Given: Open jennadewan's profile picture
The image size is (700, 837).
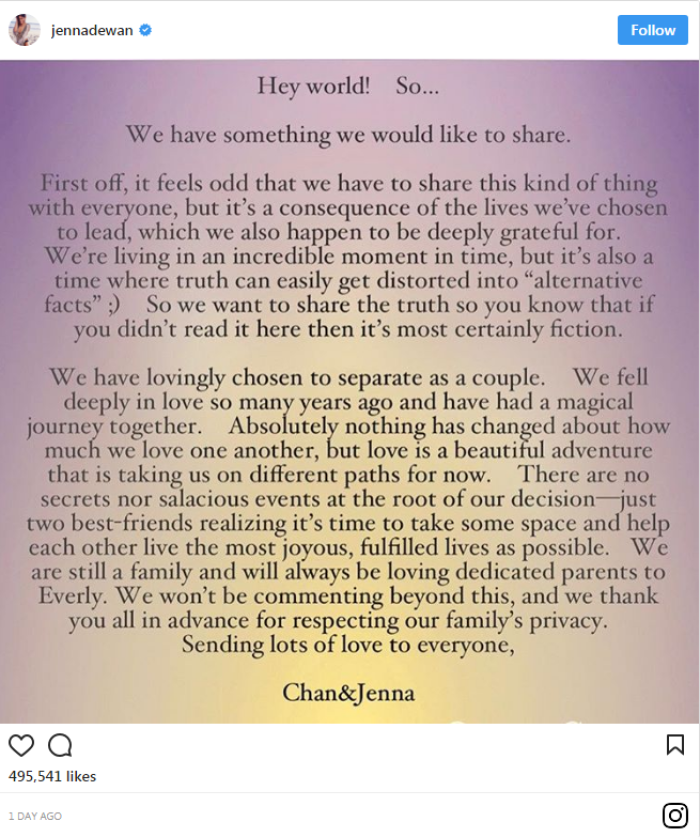Looking at the screenshot, I should pyautogui.click(x=24, y=30).
